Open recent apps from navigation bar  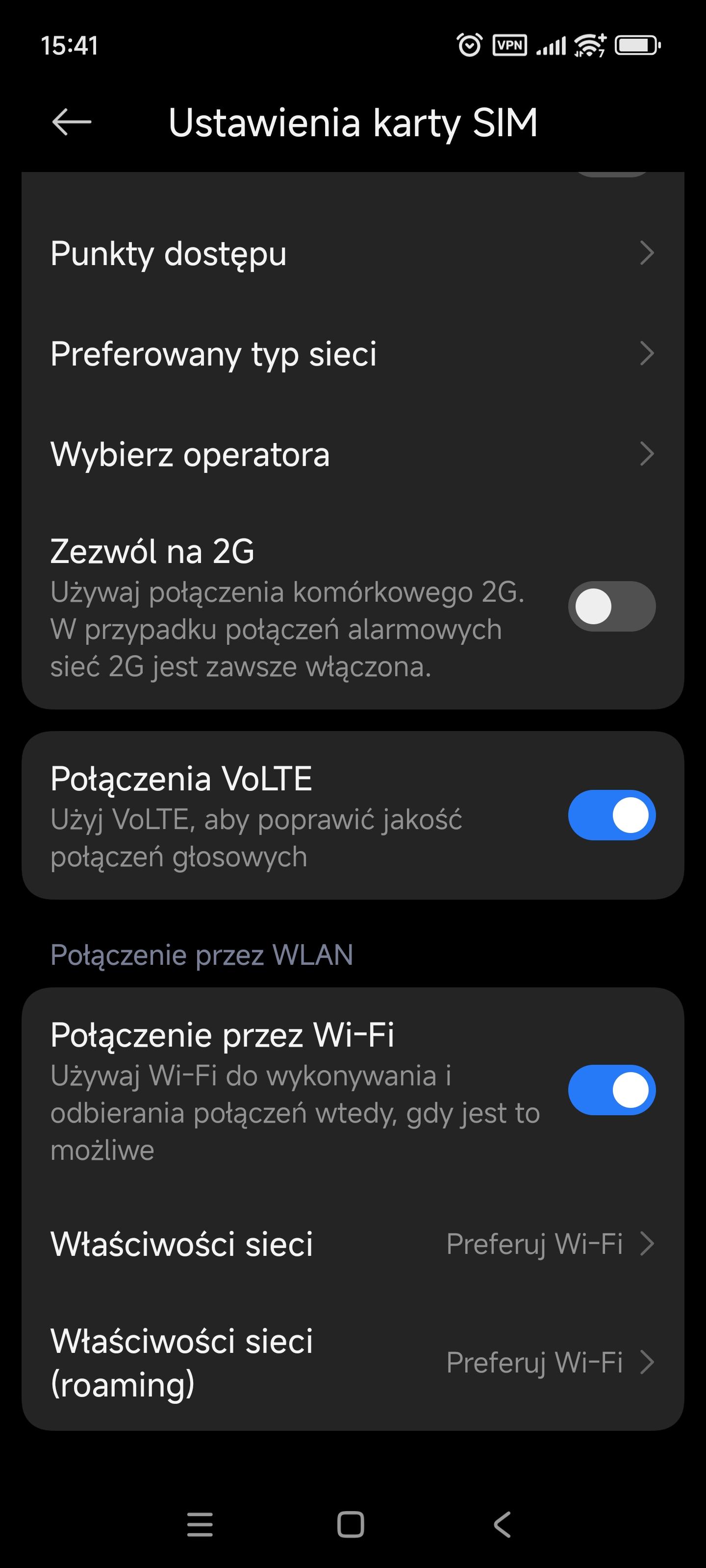tap(200, 1525)
